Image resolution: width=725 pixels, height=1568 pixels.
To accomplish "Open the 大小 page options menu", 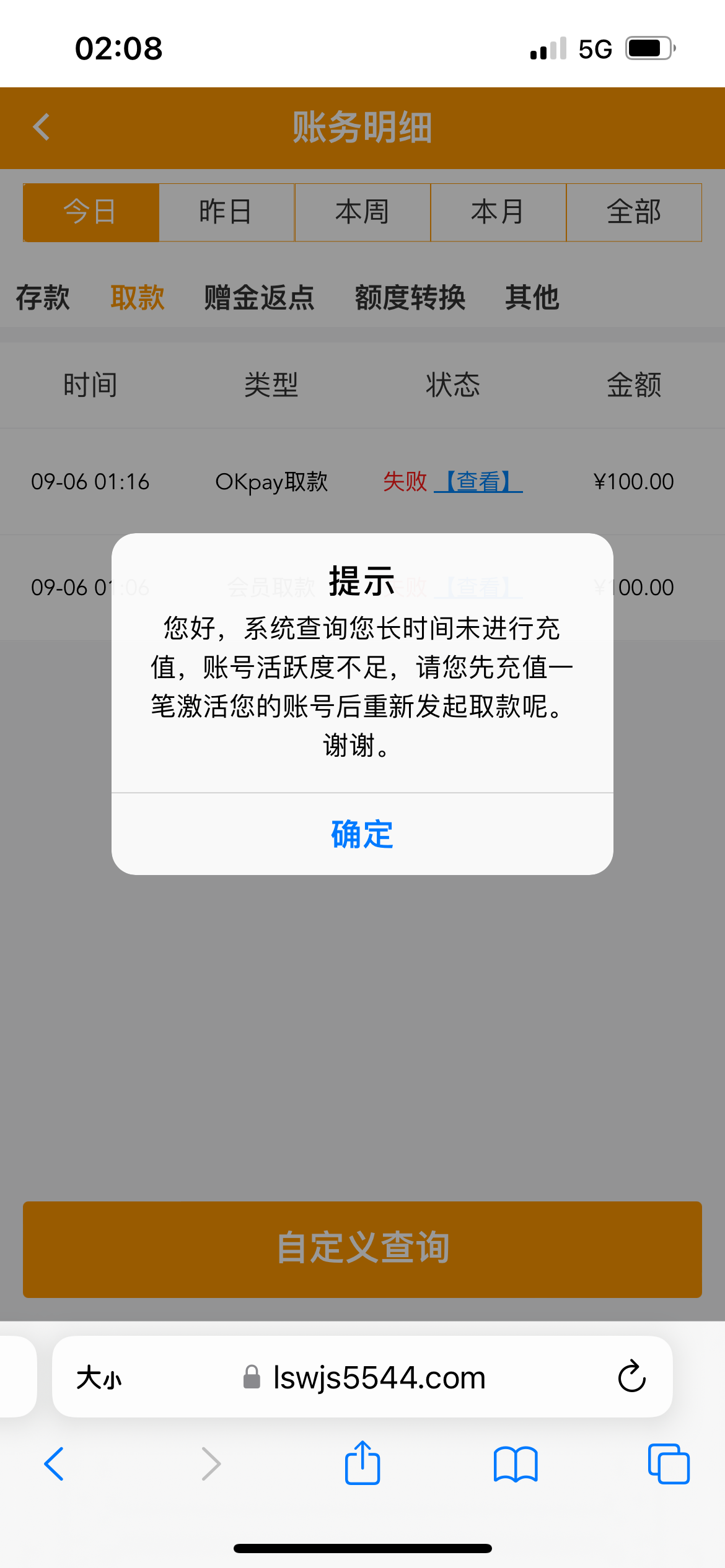I will tap(99, 1377).
